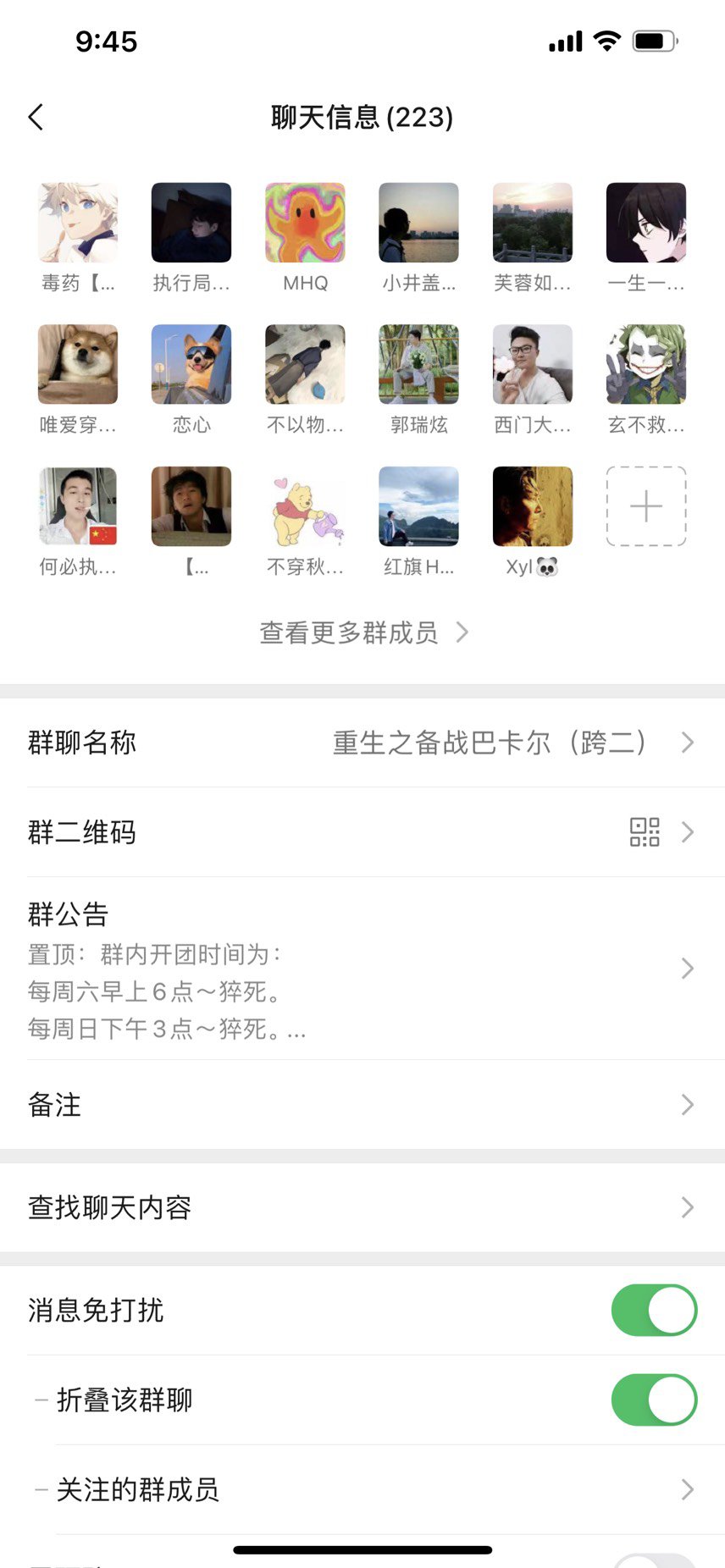
Task: Open the 备注 row
Action: click(362, 1105)
